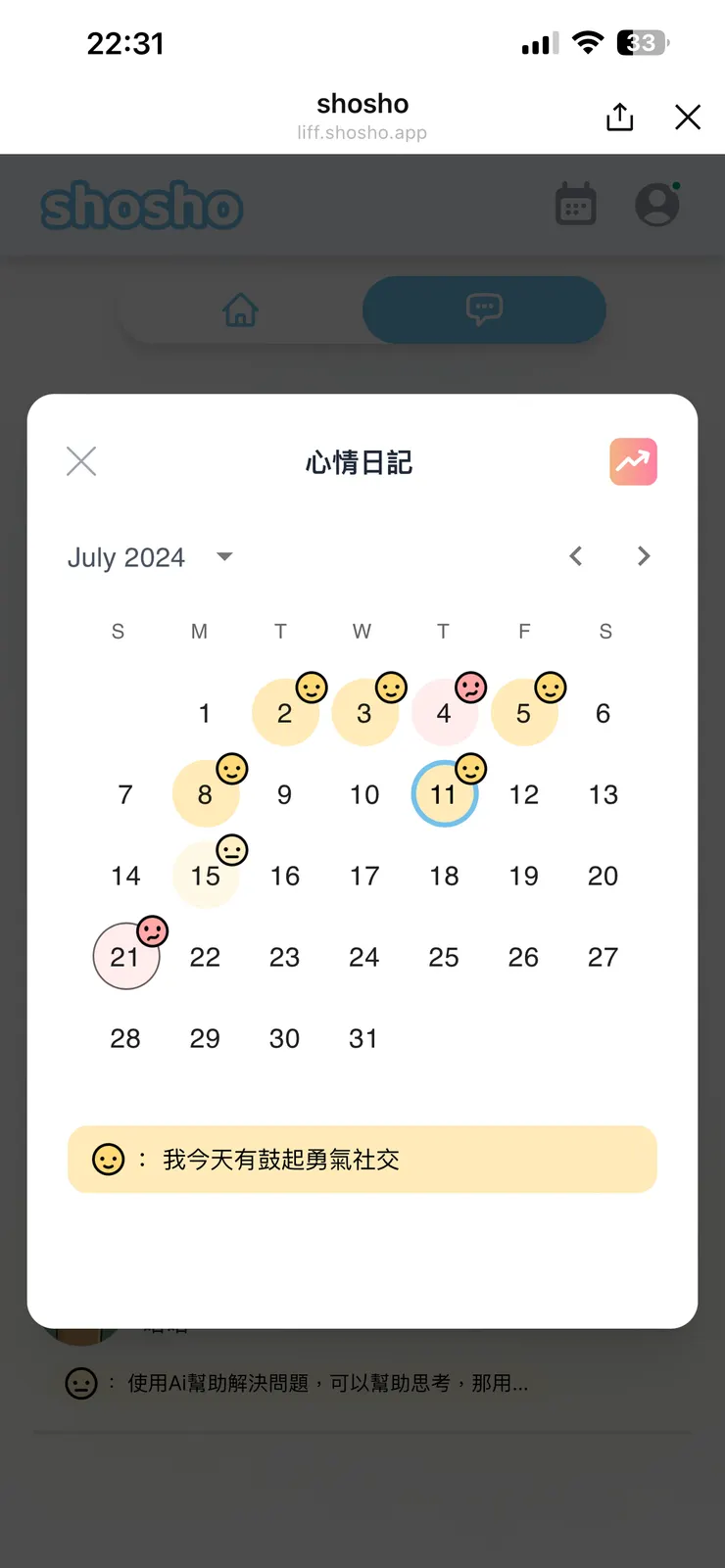Screen dimensions: 725x1568
Task: Click the happy face emoji on July 2
Action: click(x=311, y=687)
